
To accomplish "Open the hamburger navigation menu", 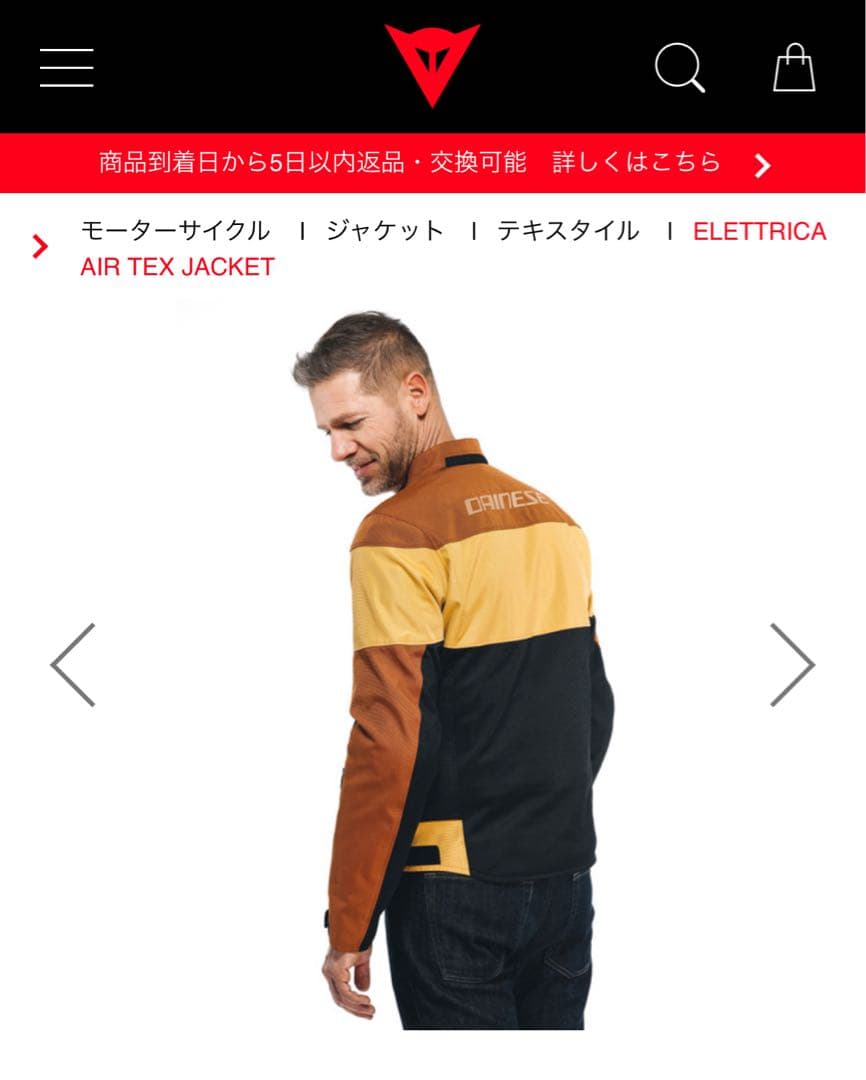I will pos(65,65).
